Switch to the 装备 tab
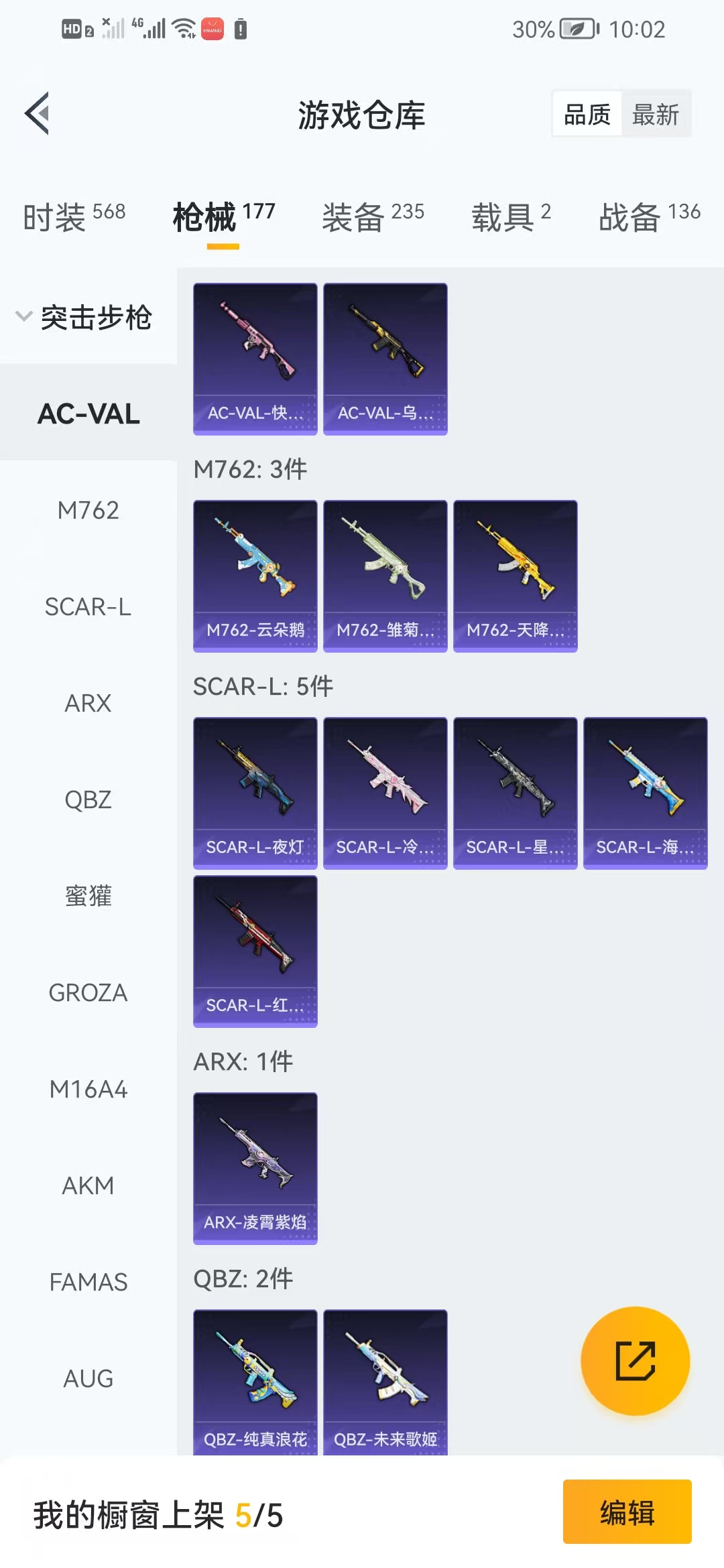724x1568 pixels. tap(373, 217)
